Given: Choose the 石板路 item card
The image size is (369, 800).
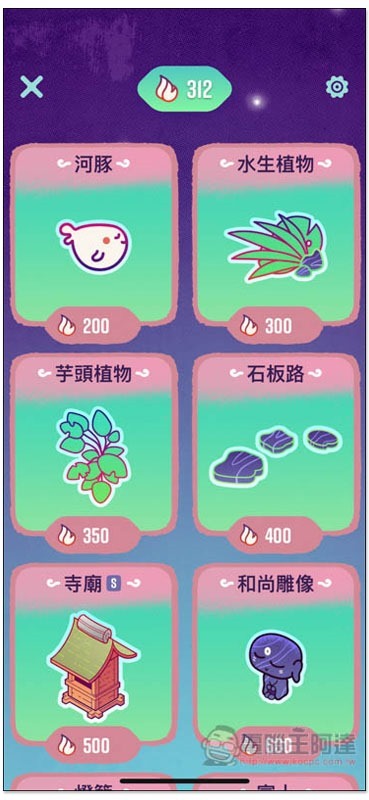Looking at the screenshot, I should (x=276, y=453).
